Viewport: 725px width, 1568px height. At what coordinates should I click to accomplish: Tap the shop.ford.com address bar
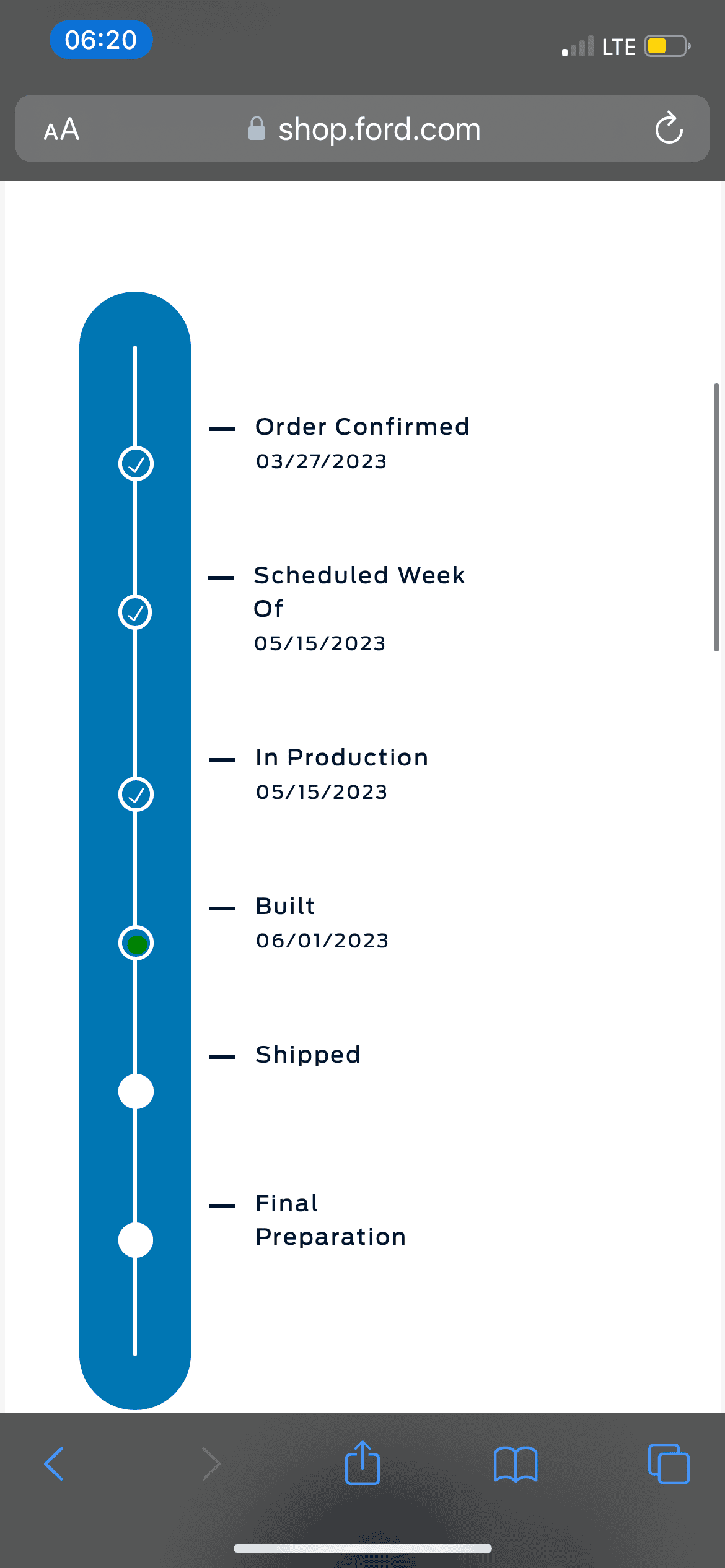(362, 129)
